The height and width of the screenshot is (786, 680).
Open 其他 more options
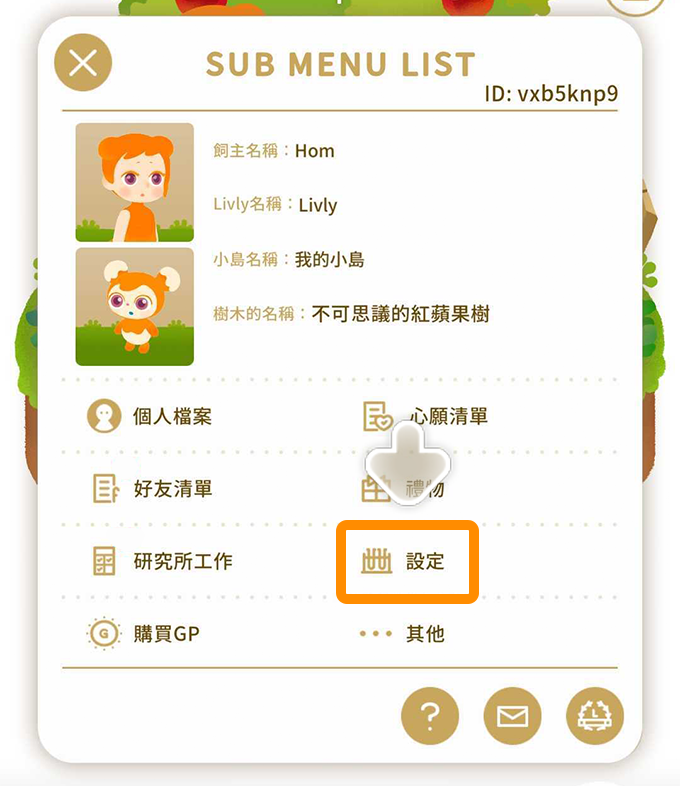tap(403, 634)
